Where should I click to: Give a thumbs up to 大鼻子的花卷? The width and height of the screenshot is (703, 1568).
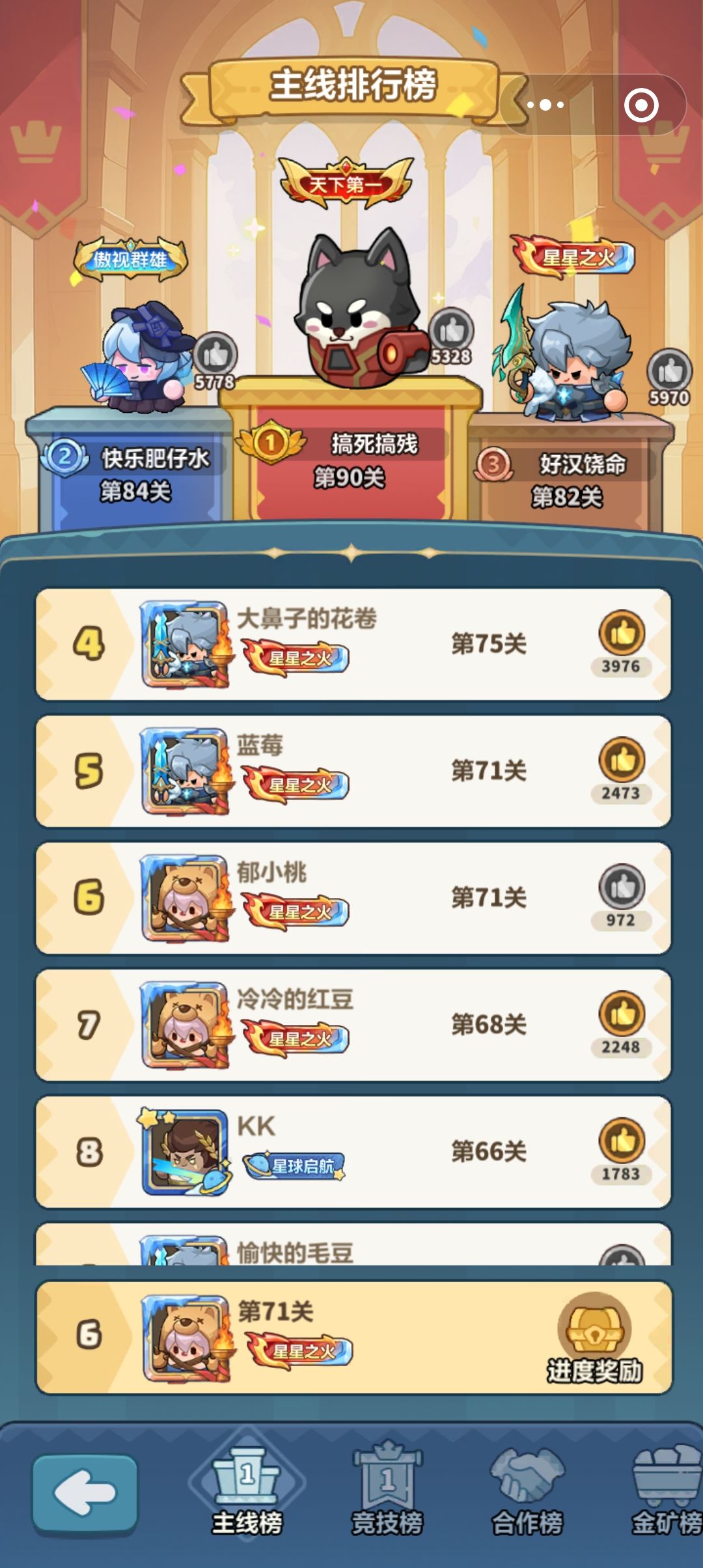pos(622,633)
